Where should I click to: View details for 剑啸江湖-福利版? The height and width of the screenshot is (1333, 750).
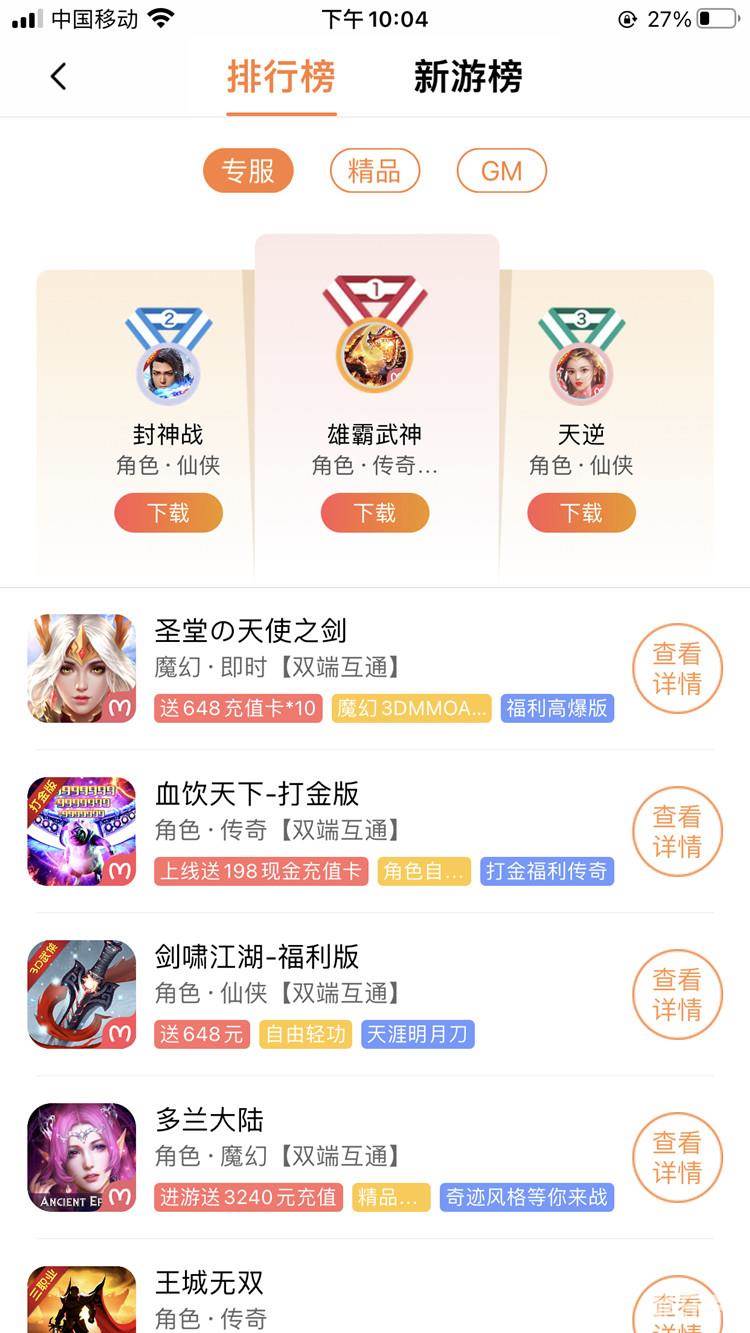click(677, 995)
